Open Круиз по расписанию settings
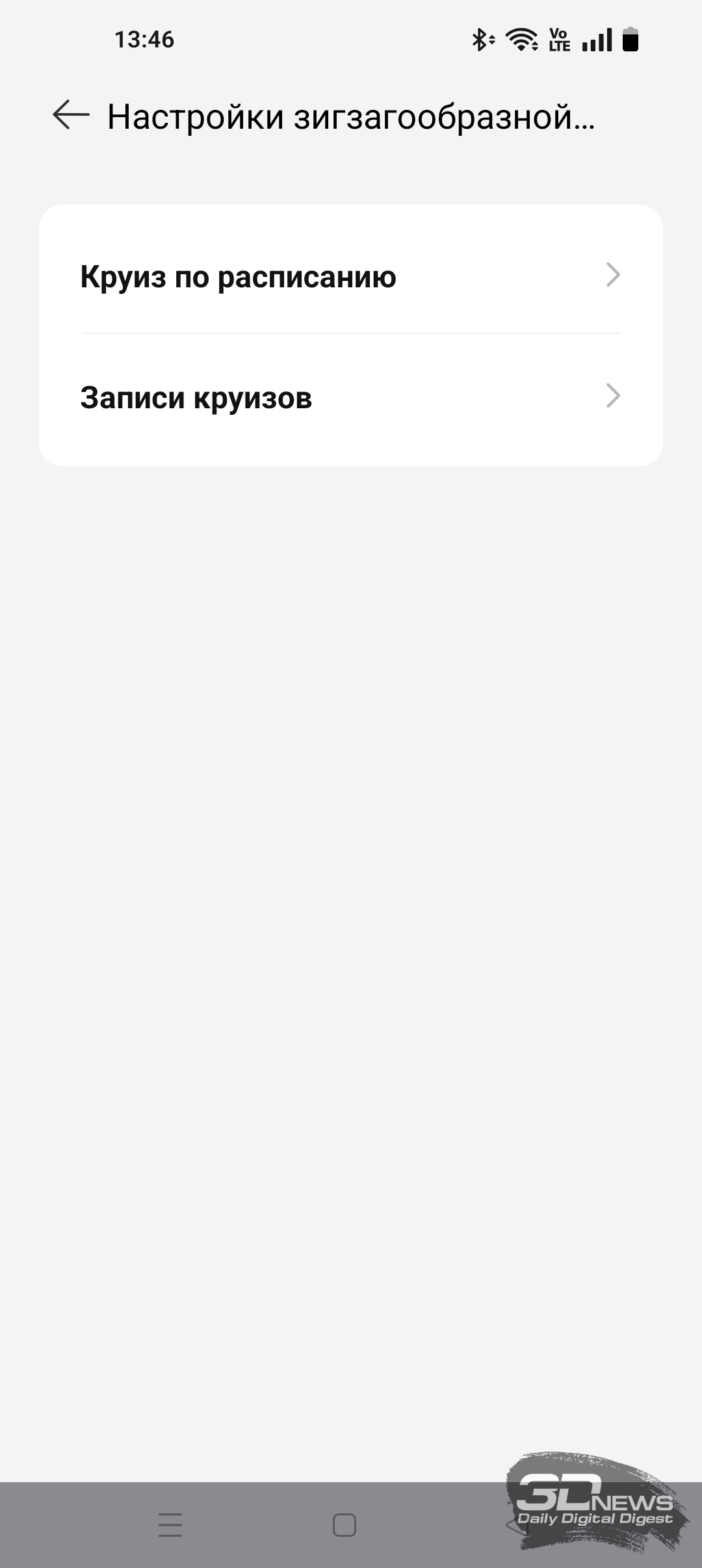Image resolution: width=702 pixels, height=1568 pixels. 351,276
